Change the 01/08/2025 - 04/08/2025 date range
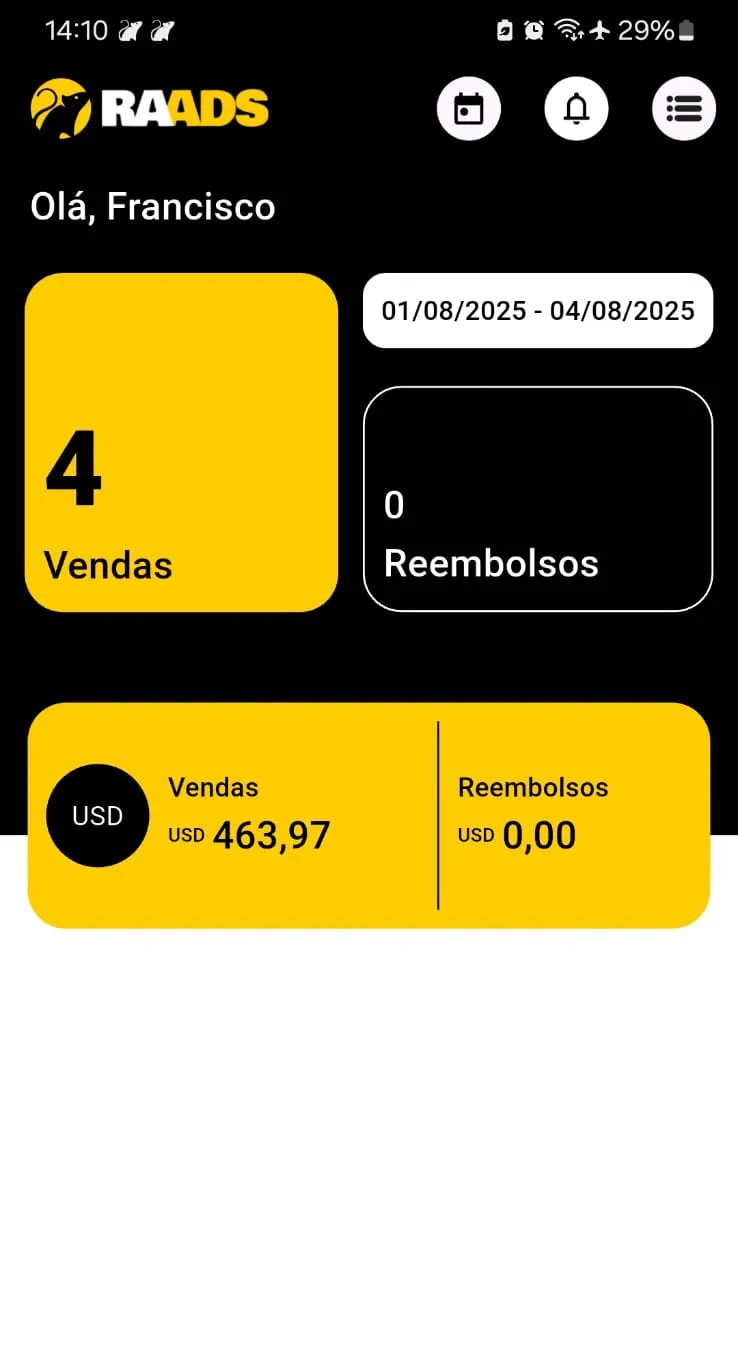The width and height of the screenshot is (738, 1352). [x=538, y=310]
